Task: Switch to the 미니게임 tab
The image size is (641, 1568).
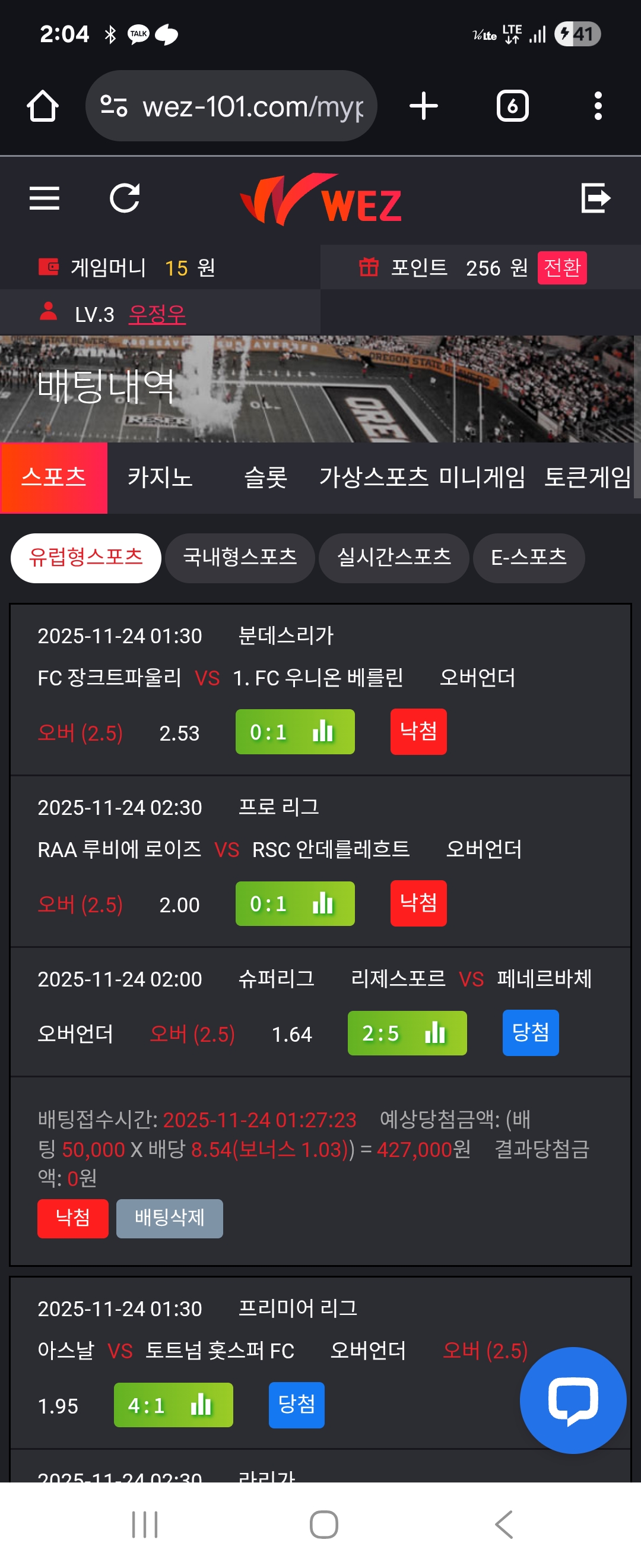Action: (x=483, y=477)
